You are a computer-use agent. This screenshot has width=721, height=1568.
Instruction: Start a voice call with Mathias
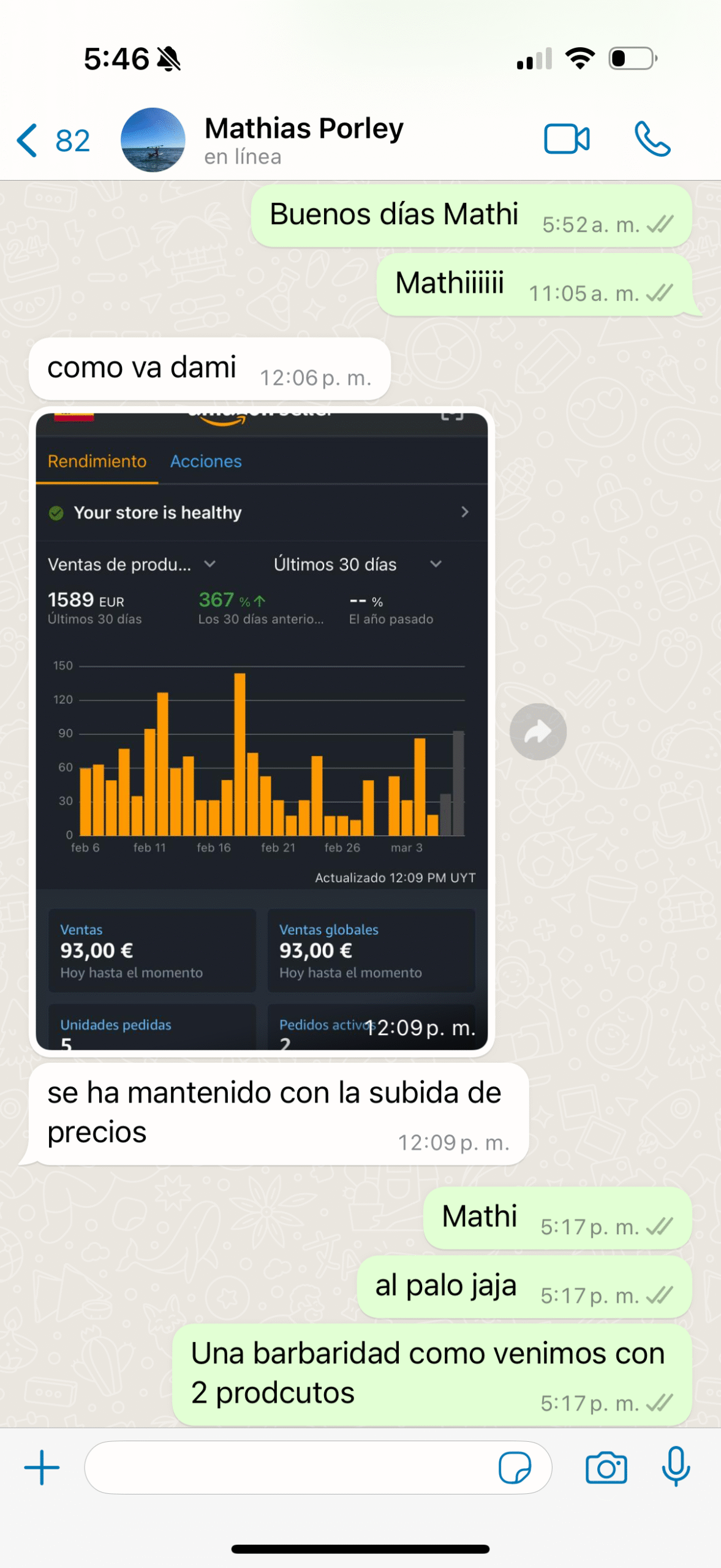[x=652, y=139]
